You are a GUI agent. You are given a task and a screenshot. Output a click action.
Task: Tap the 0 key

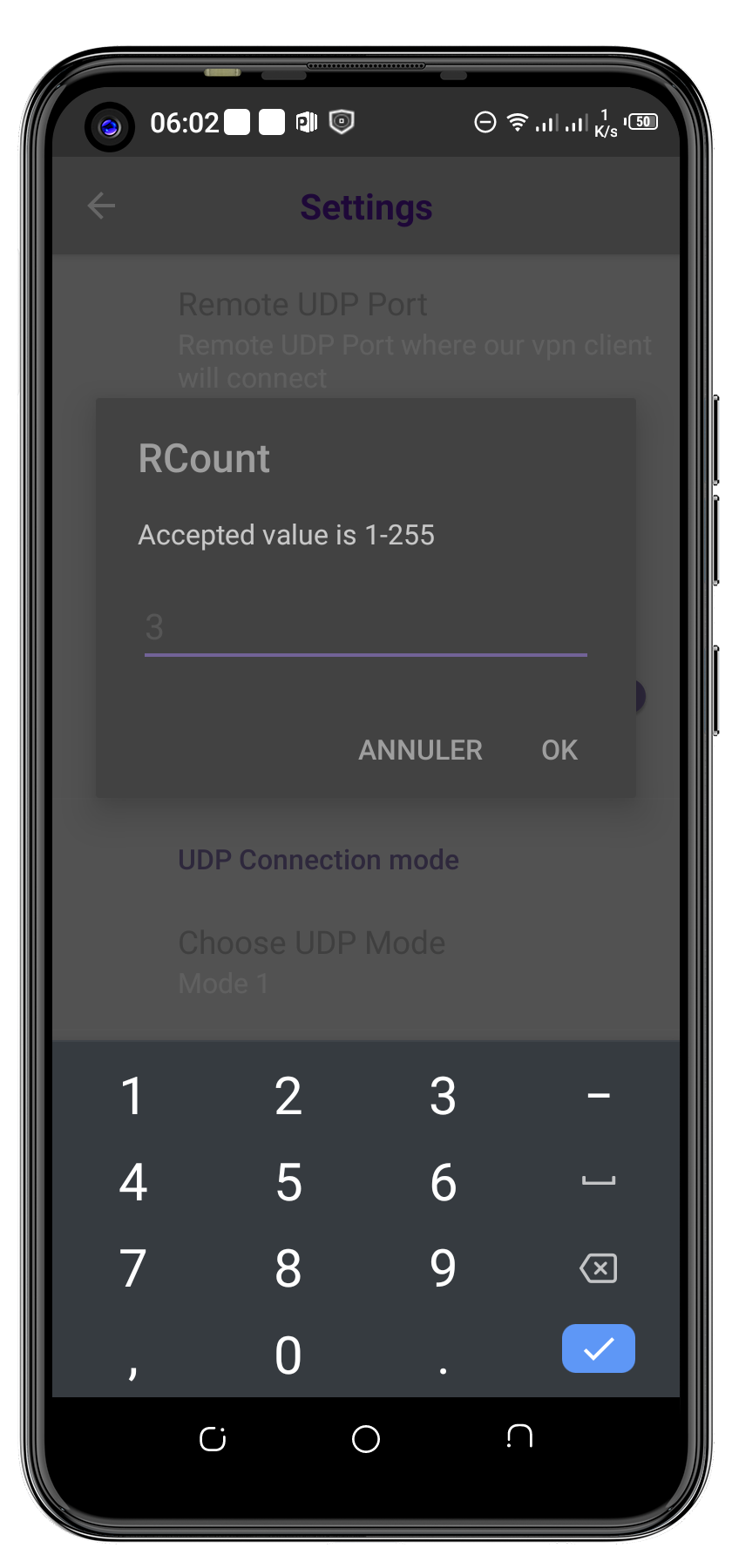pos(288,1355)
